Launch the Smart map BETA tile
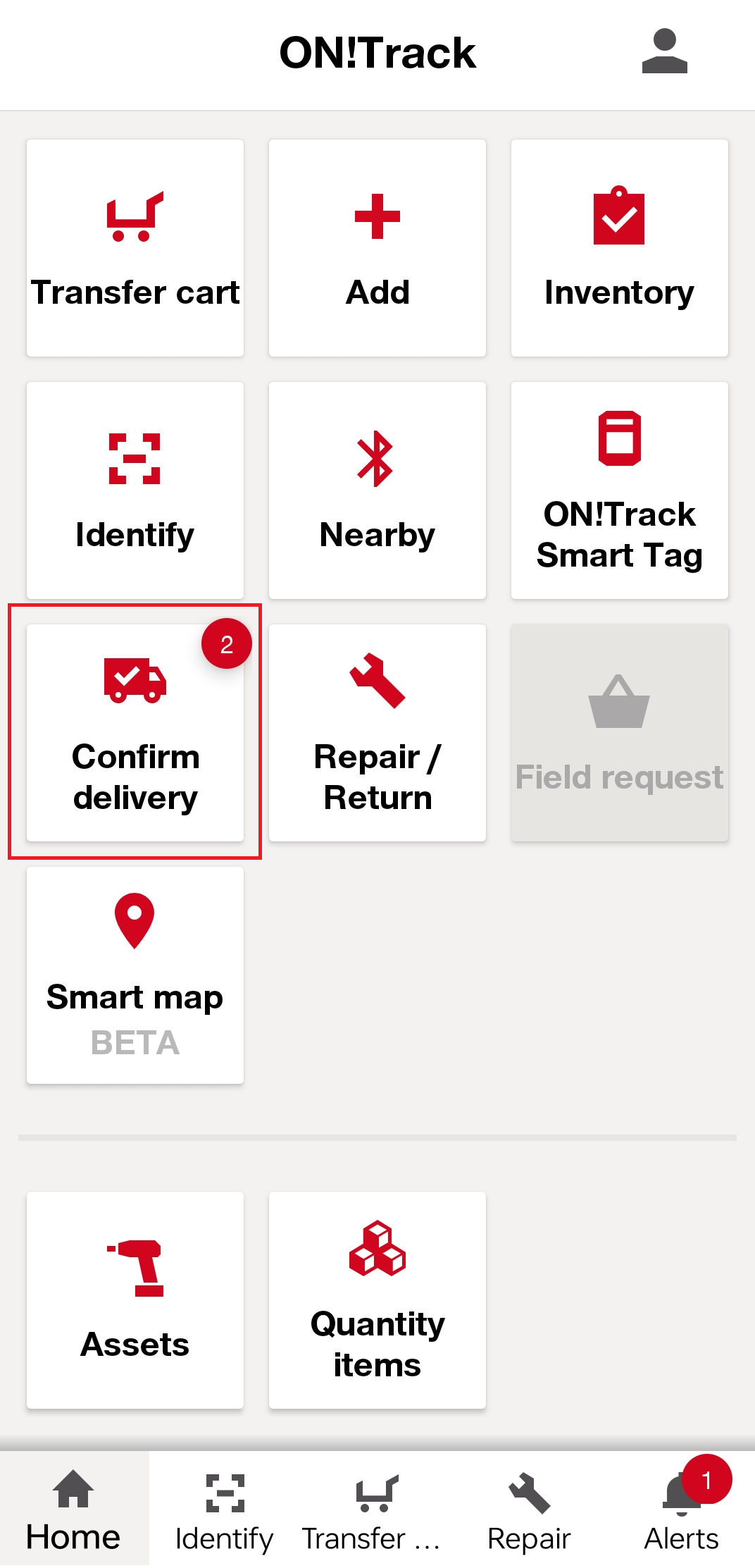Viewport: 755px width, 1568px height. (x=135, y=975)
